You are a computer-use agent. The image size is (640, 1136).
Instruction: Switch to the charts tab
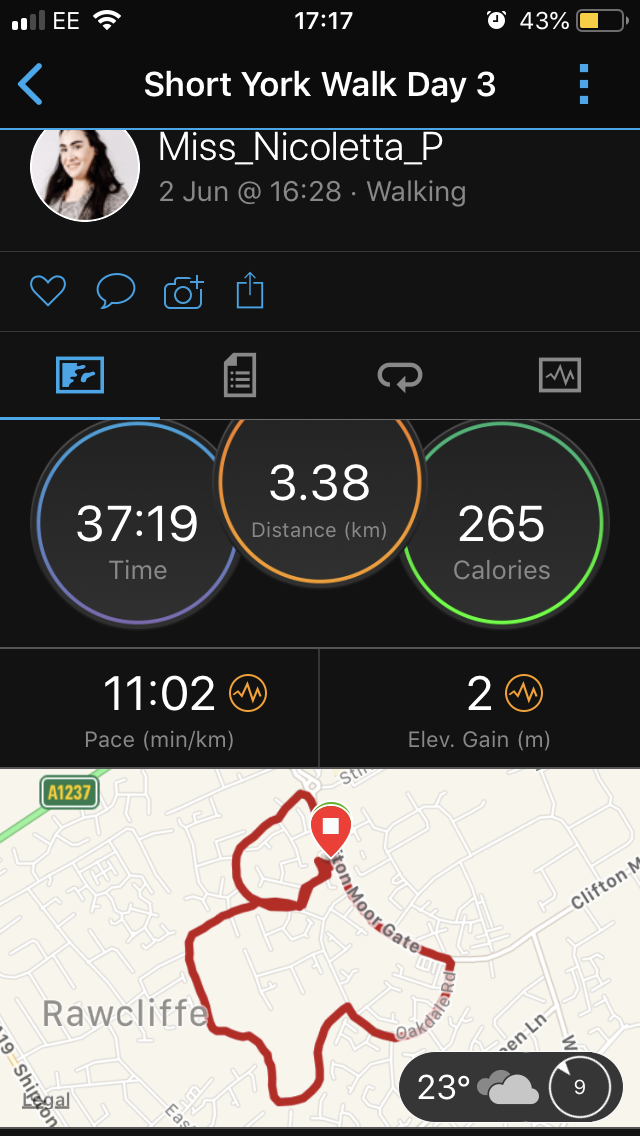click(x=559, y=376)
